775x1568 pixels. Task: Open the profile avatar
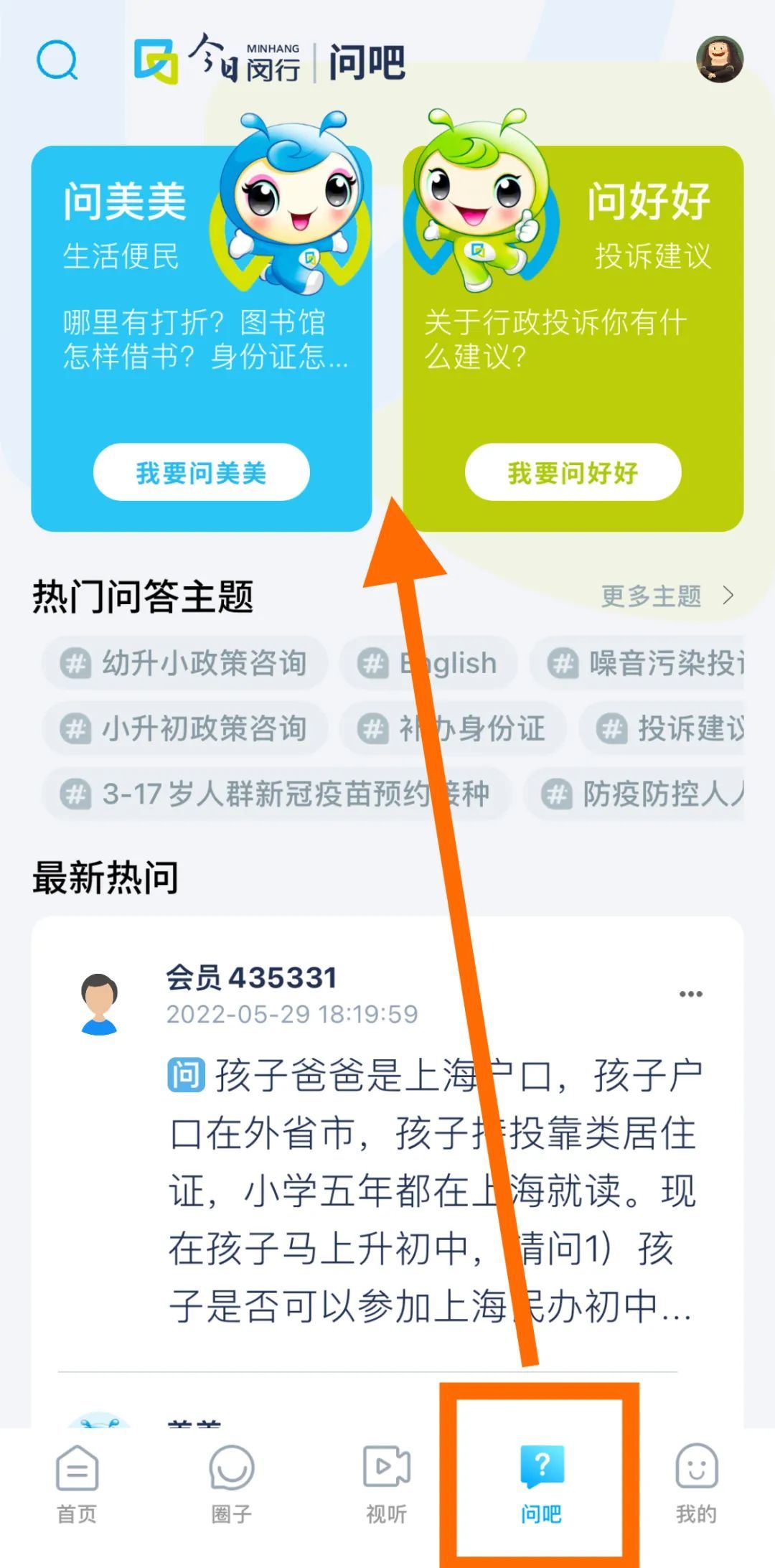pos(719,60)
